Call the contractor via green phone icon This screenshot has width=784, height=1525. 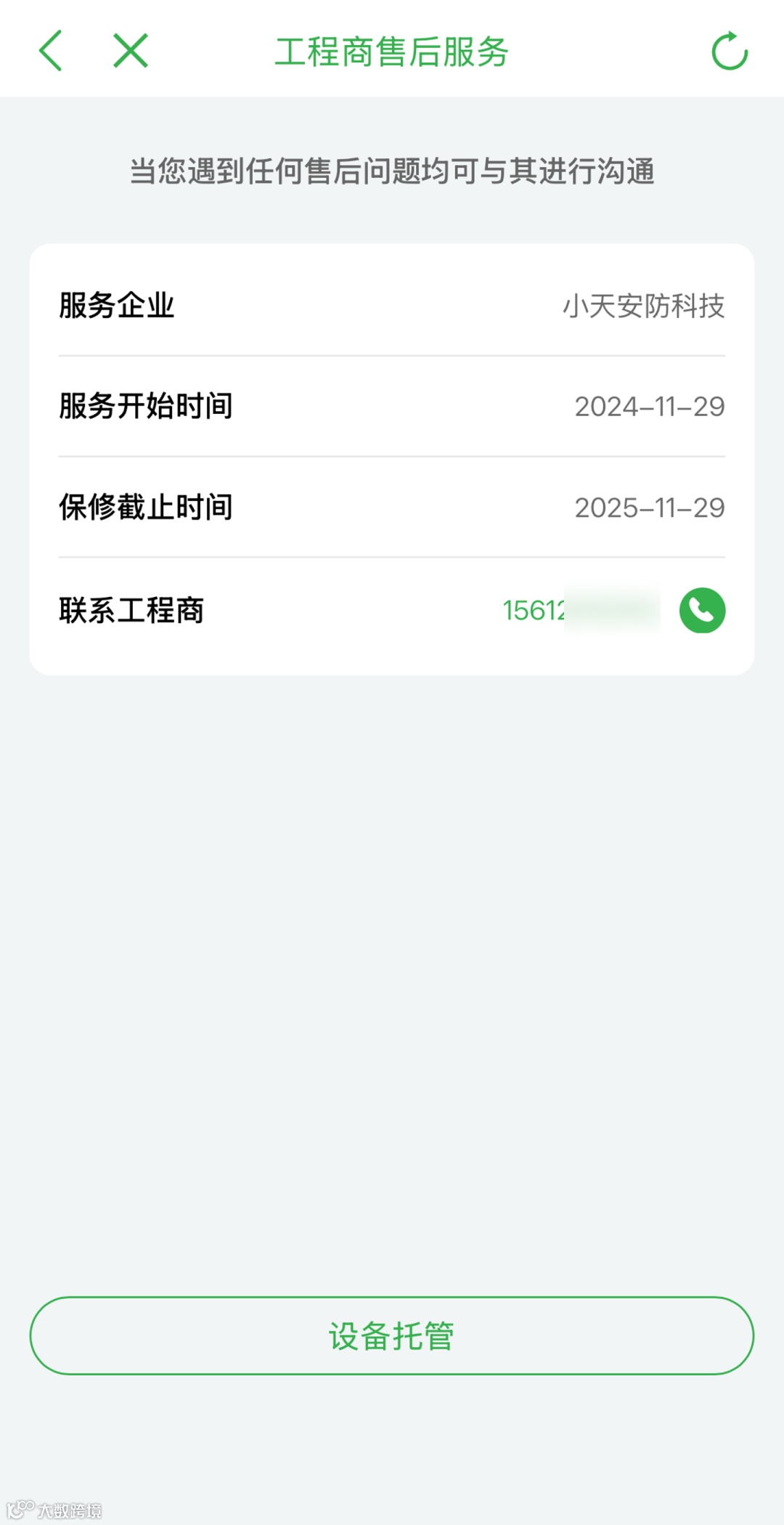(702, 610)
